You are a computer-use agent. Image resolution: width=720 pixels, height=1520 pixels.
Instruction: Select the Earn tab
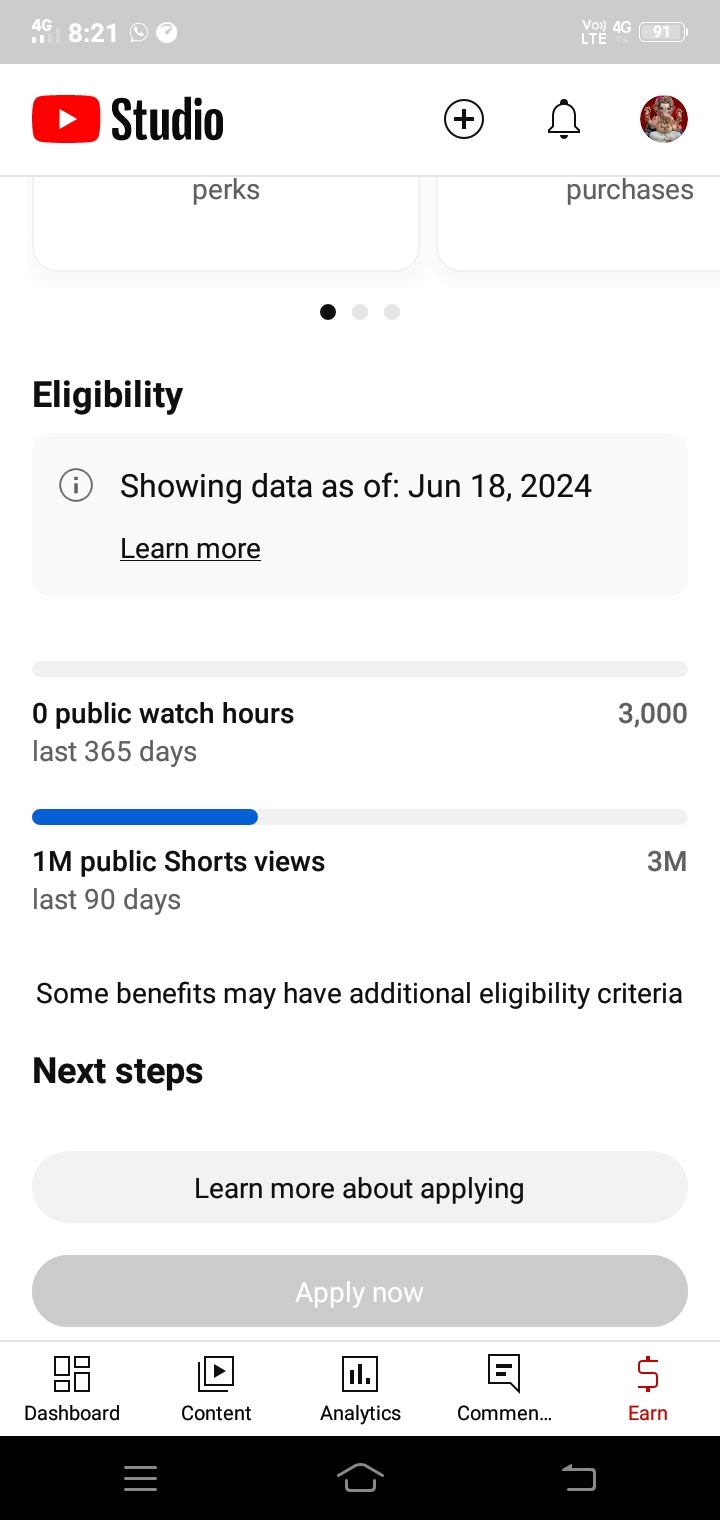point(648,1388)
